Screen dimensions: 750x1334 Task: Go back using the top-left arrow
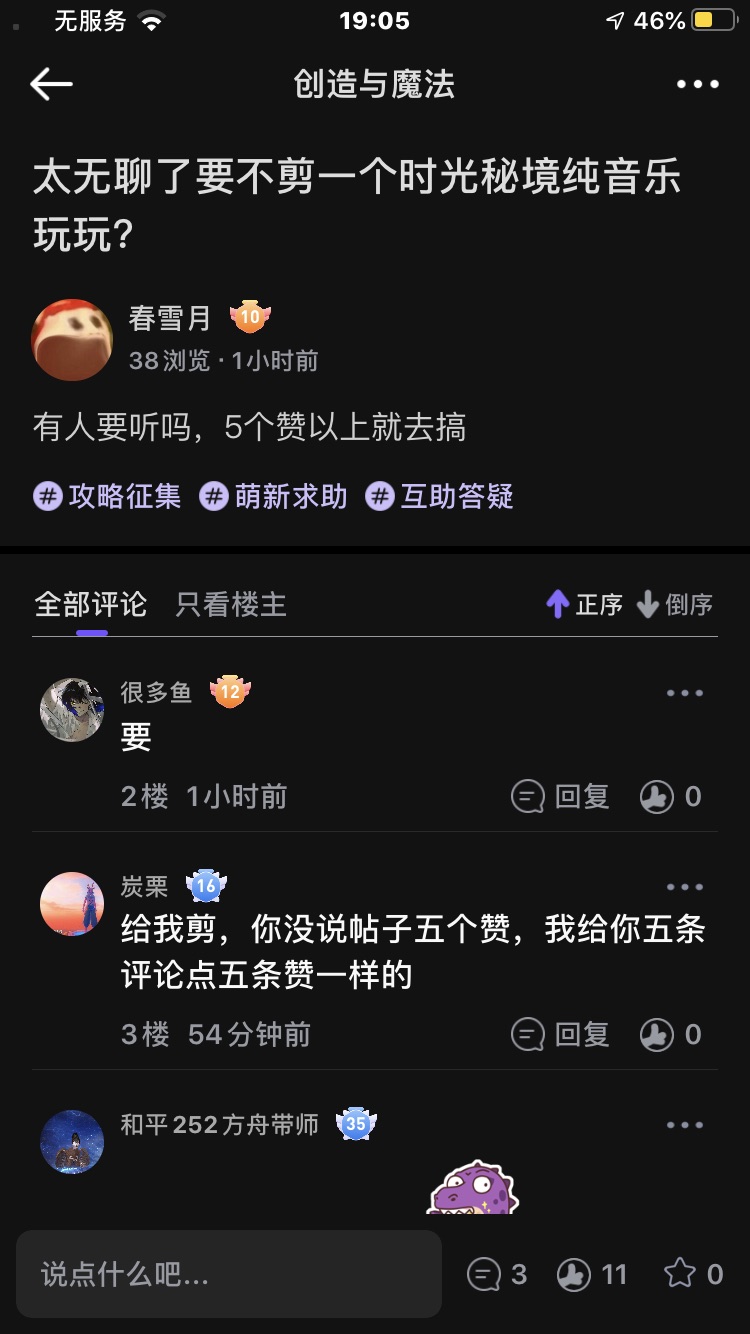[51, 84]
